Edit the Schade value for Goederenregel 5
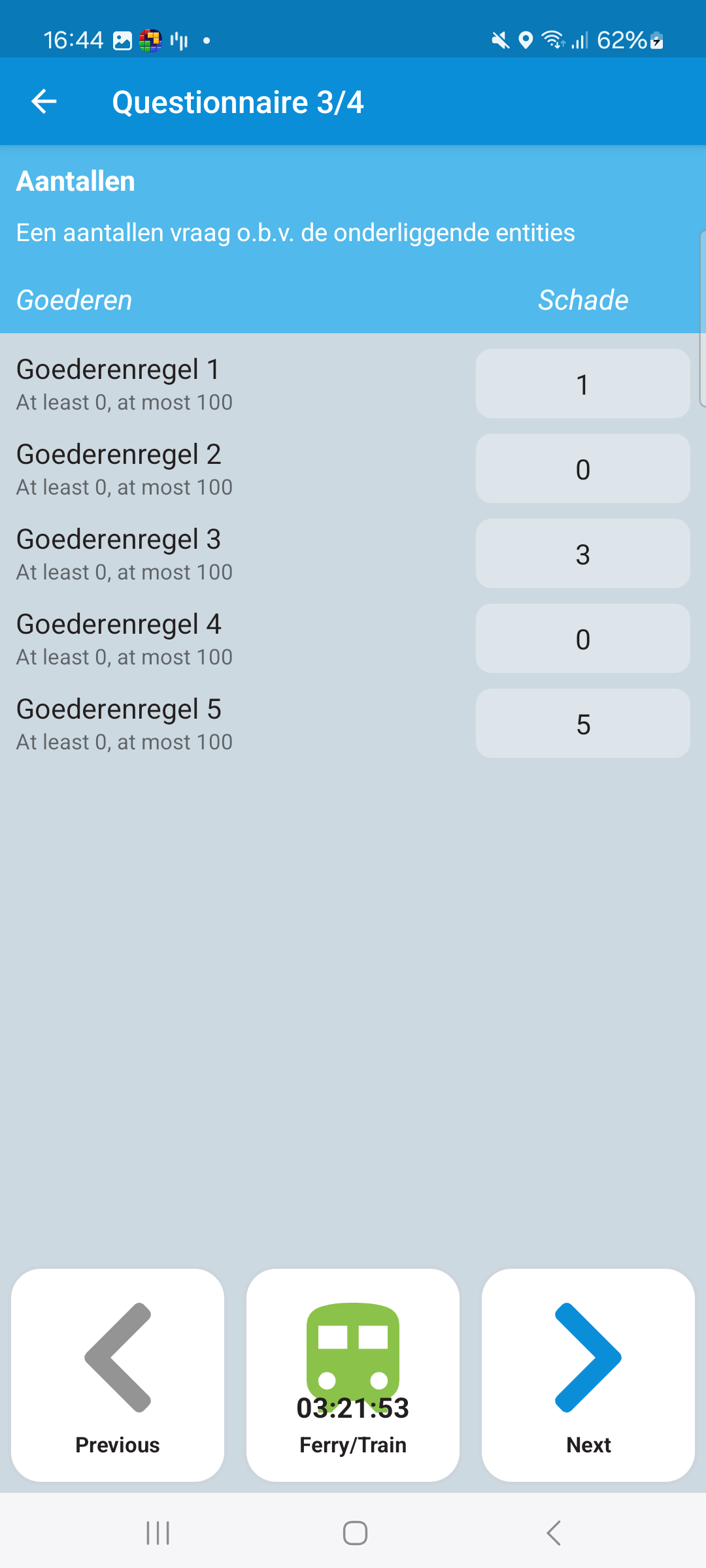This screenshot has height=1568, width=706. [582, 724]
